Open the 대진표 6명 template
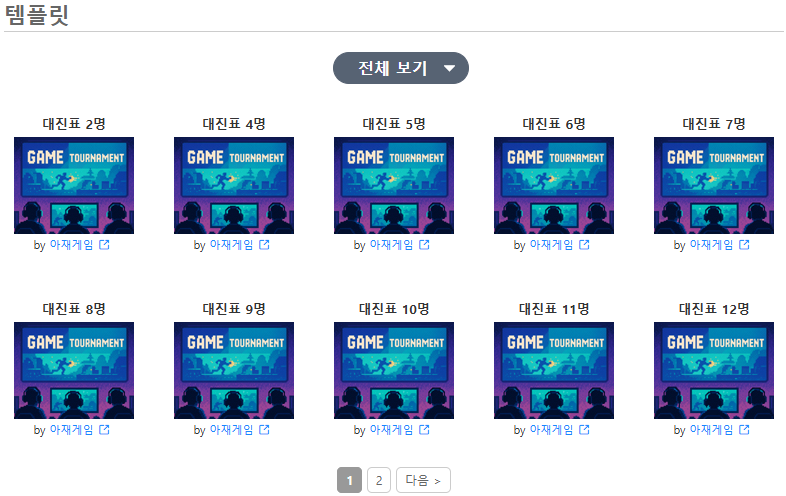 point(554,185)
